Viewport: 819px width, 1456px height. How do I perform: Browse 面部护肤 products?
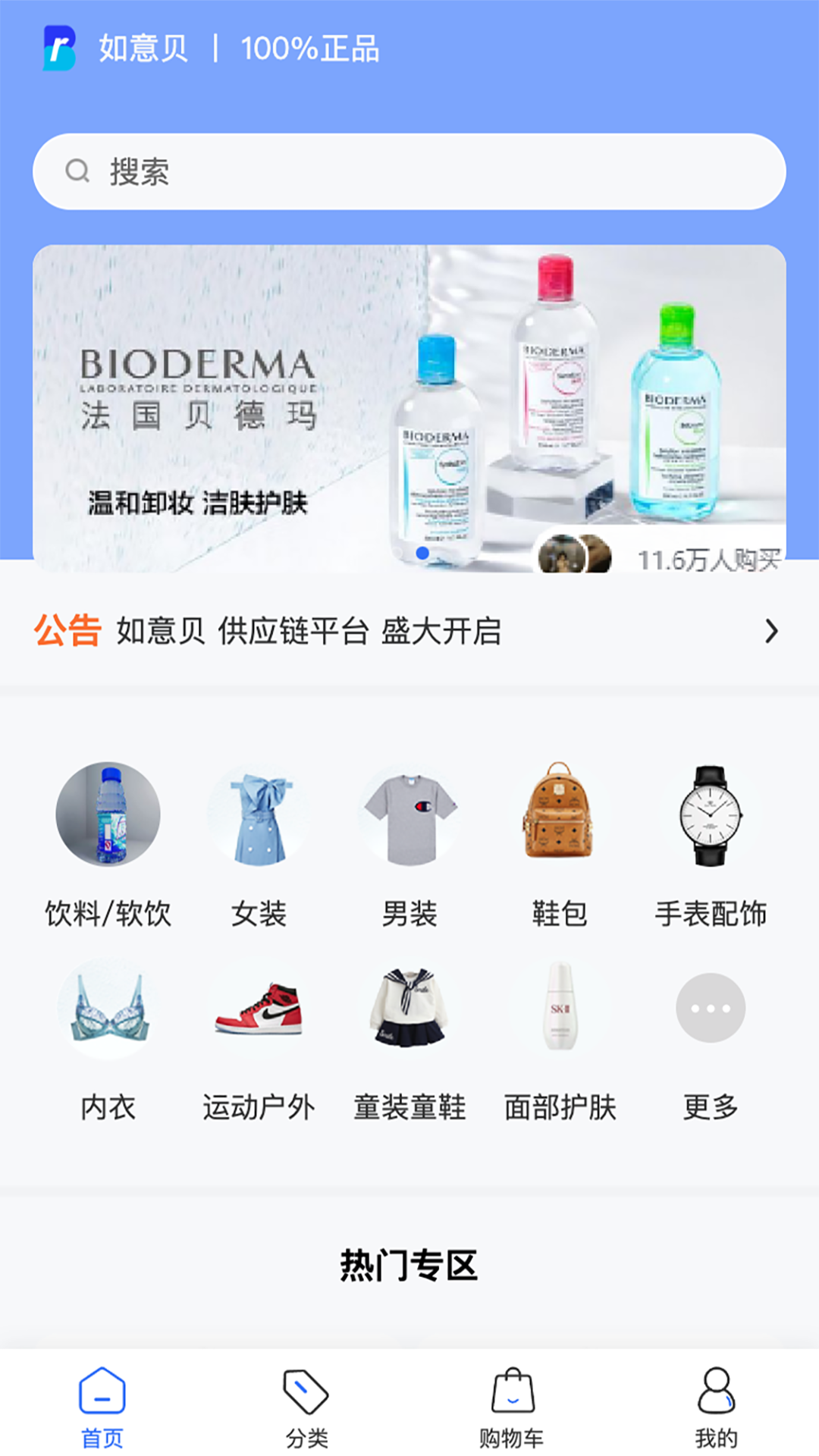560,1039
